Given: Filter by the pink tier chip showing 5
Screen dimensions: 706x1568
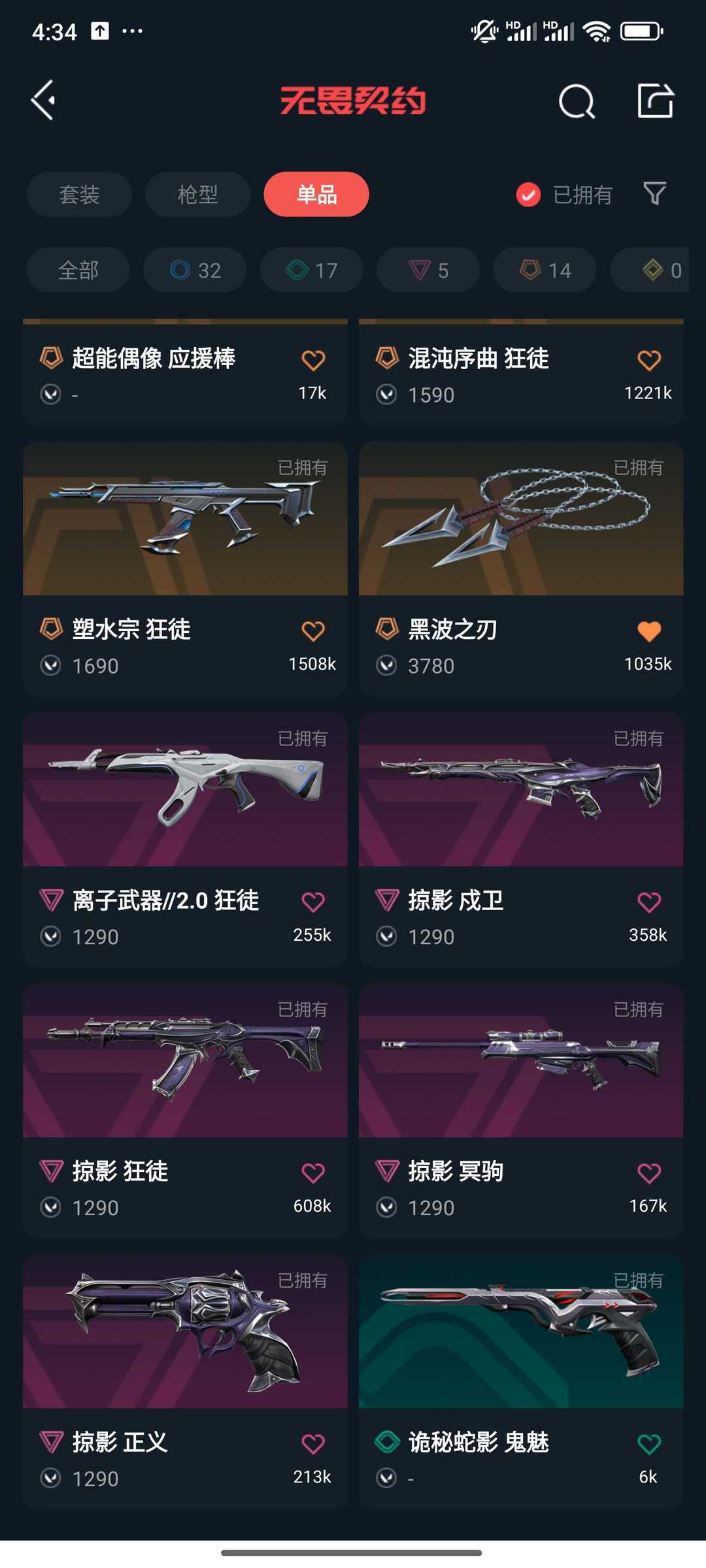Looking at the screenshot, I should [428, 270].
